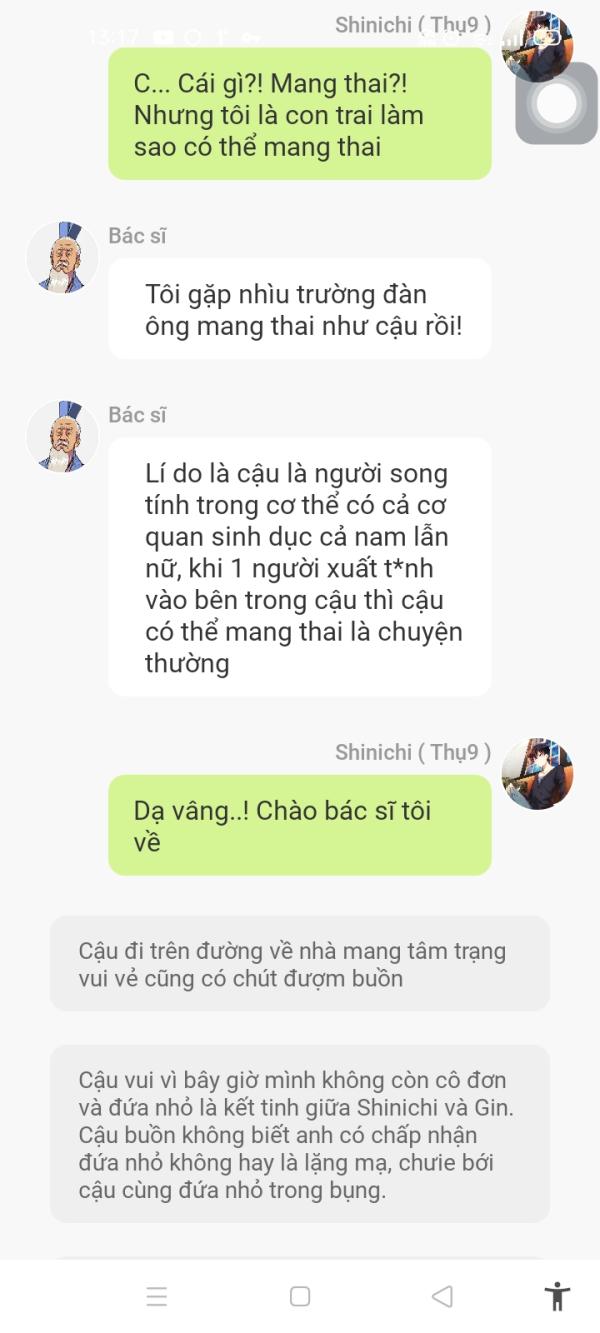Go to the home screen via the home button
Image resolution: width=600 pixels, height=1333 pixels.
300,1297
